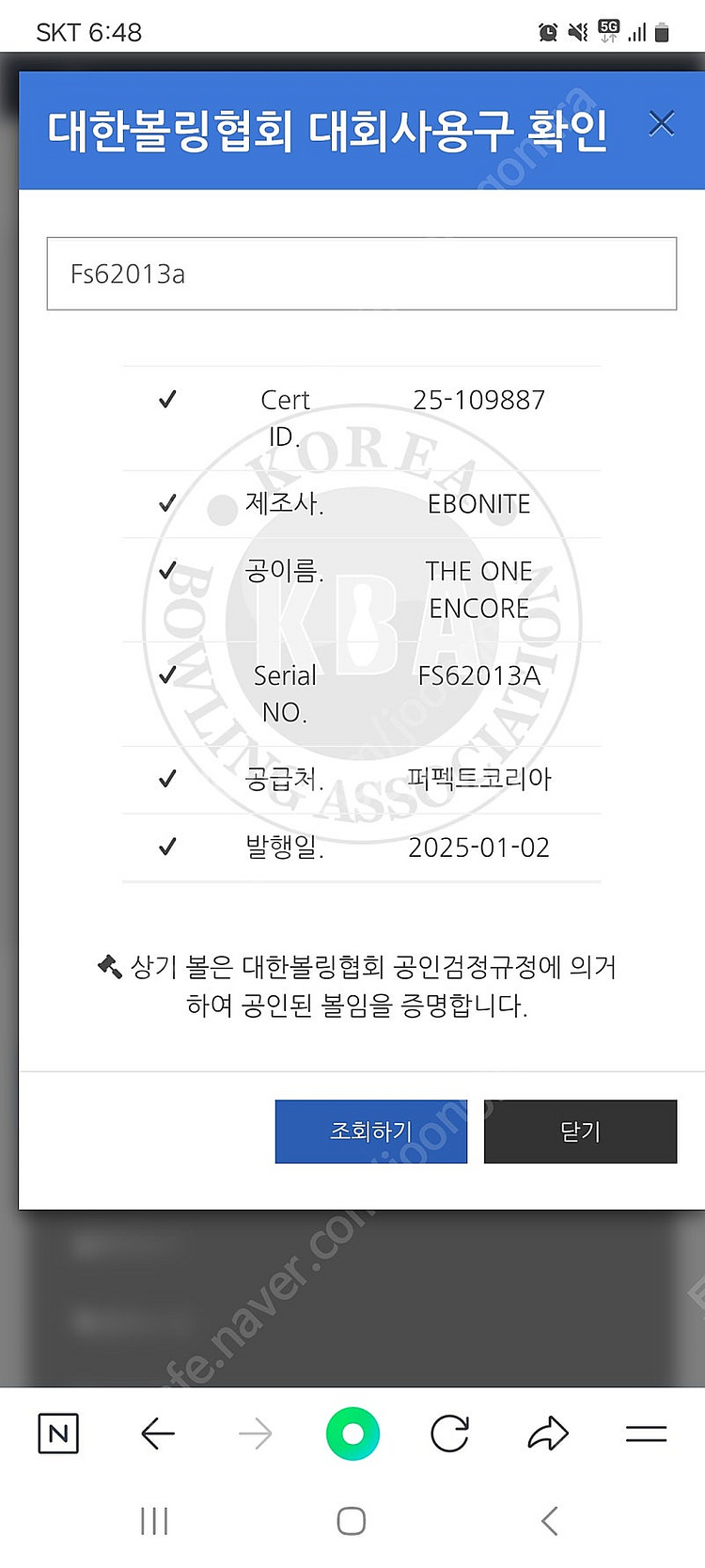Tap the Naver N icon in the toolbar

[58, 1433]
